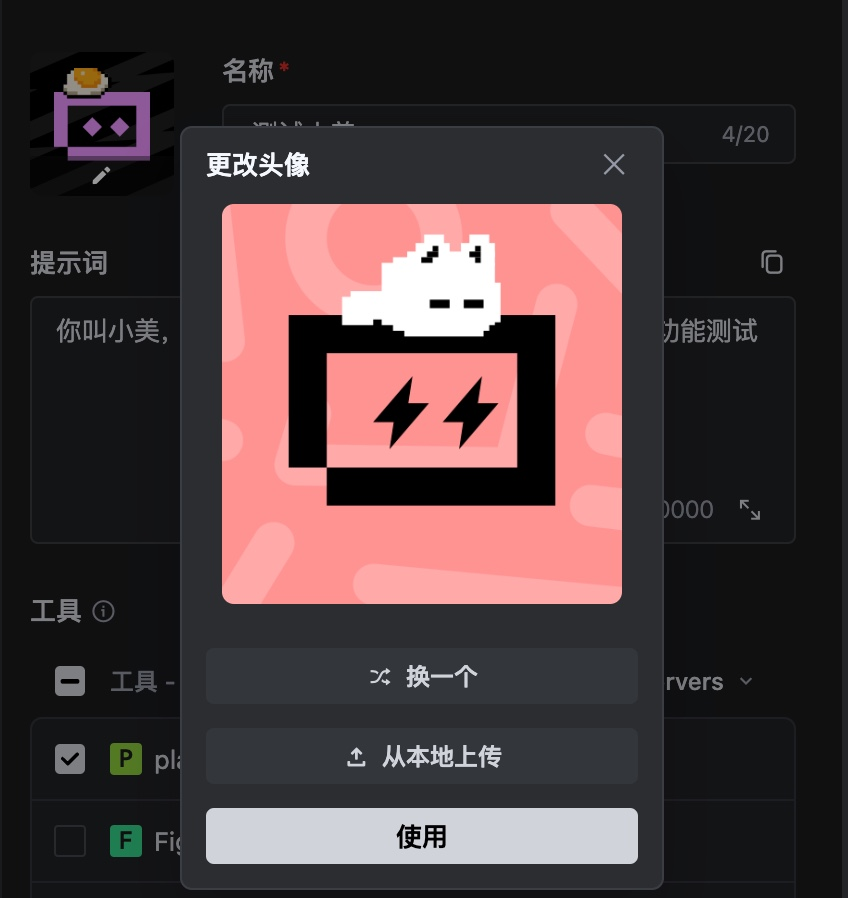This screenshot has height=898, width=848.
Task: Open the 工具 info tooltip
Action: coord(103,611)
